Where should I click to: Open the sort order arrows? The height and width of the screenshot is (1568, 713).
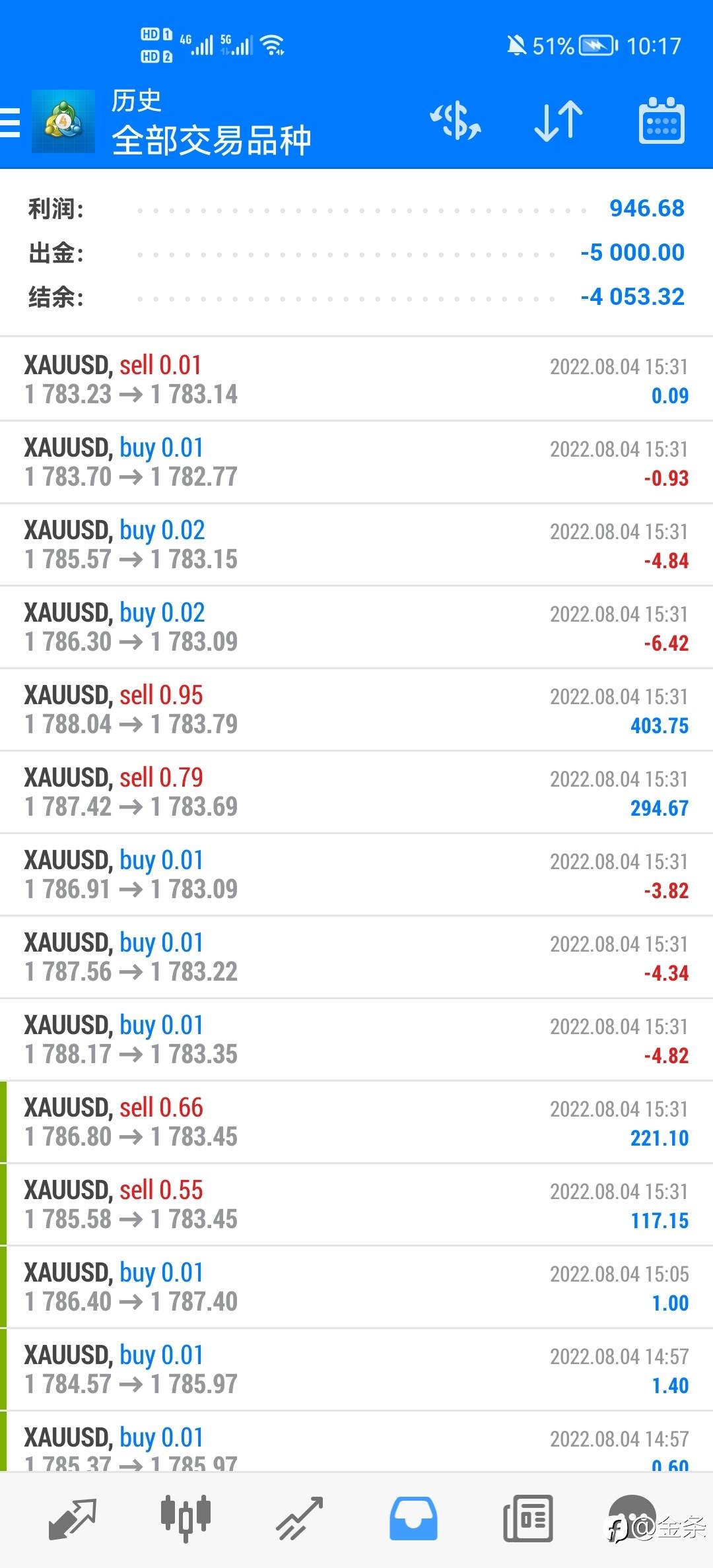[558, 121]
